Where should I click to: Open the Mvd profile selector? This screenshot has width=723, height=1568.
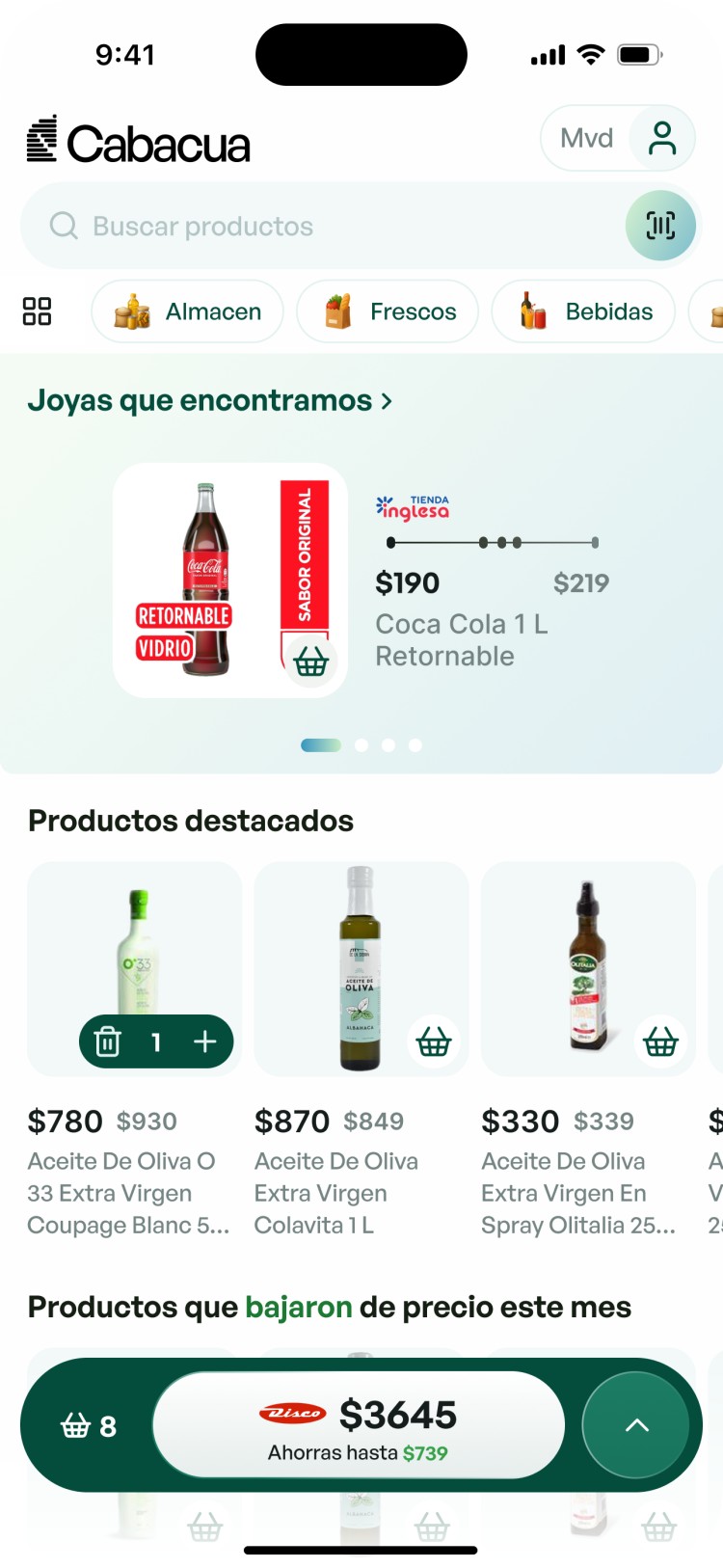(617, 138)
